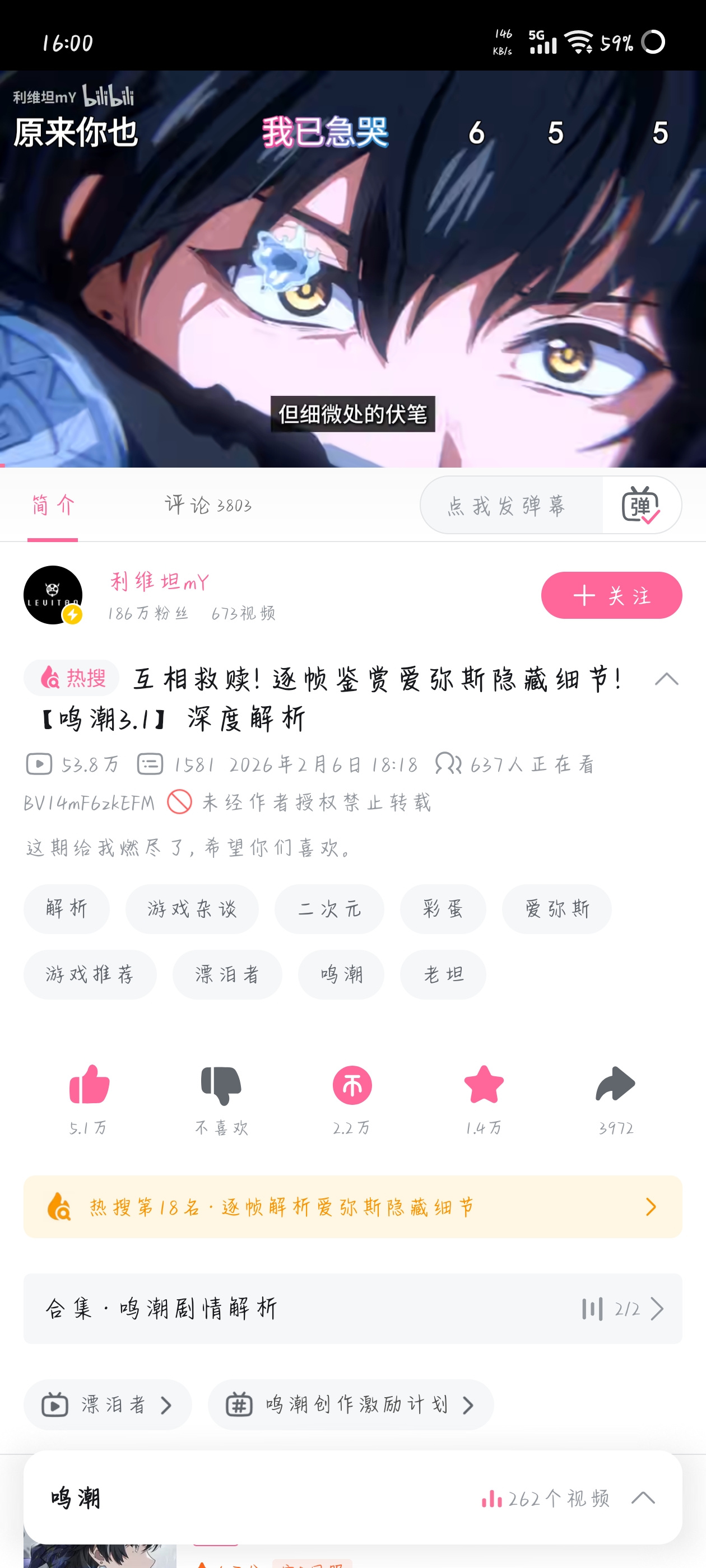Favorite the video with the star icon

(x=484, y=1084)
